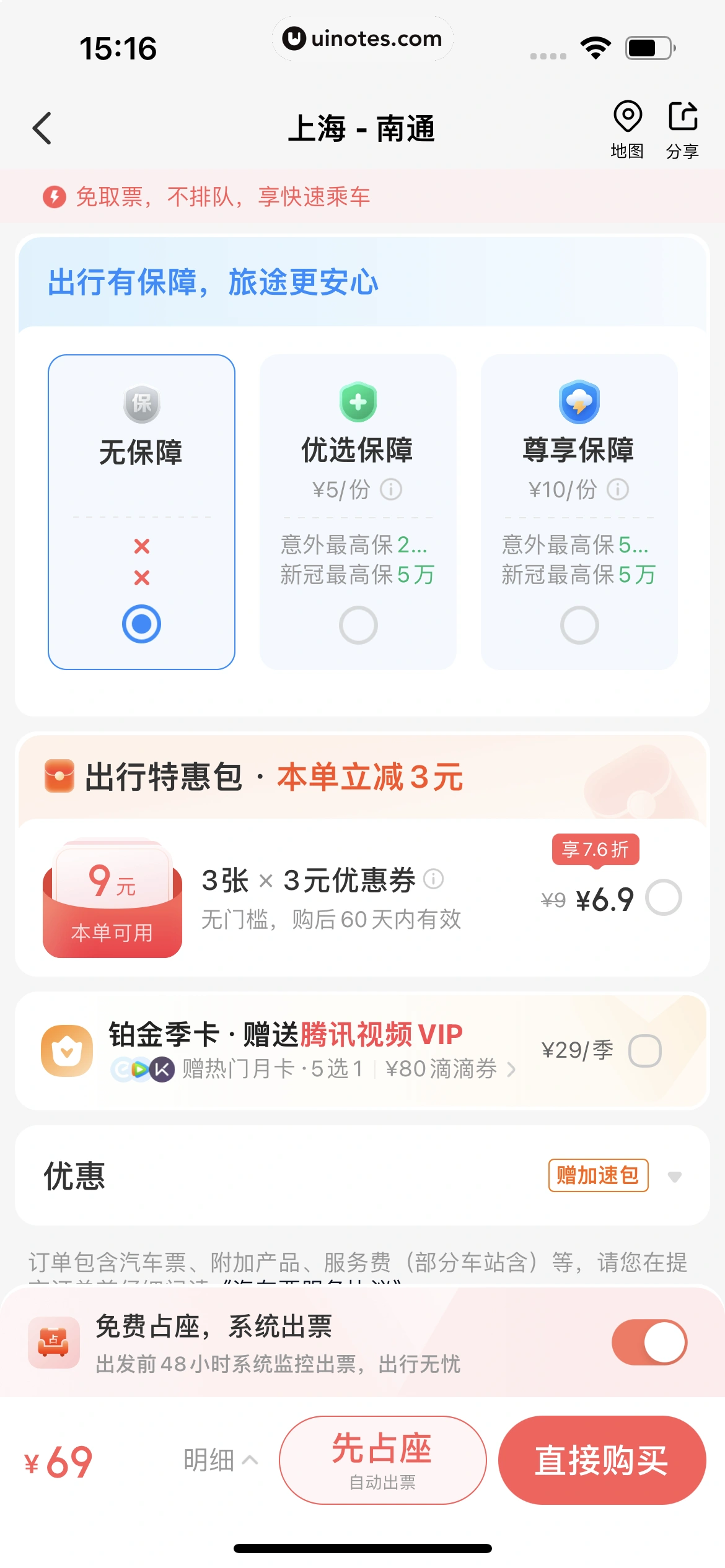Add the ¥6.9 出行特惠包 coupon pack

pyautogui.click(x=663, y=898)
